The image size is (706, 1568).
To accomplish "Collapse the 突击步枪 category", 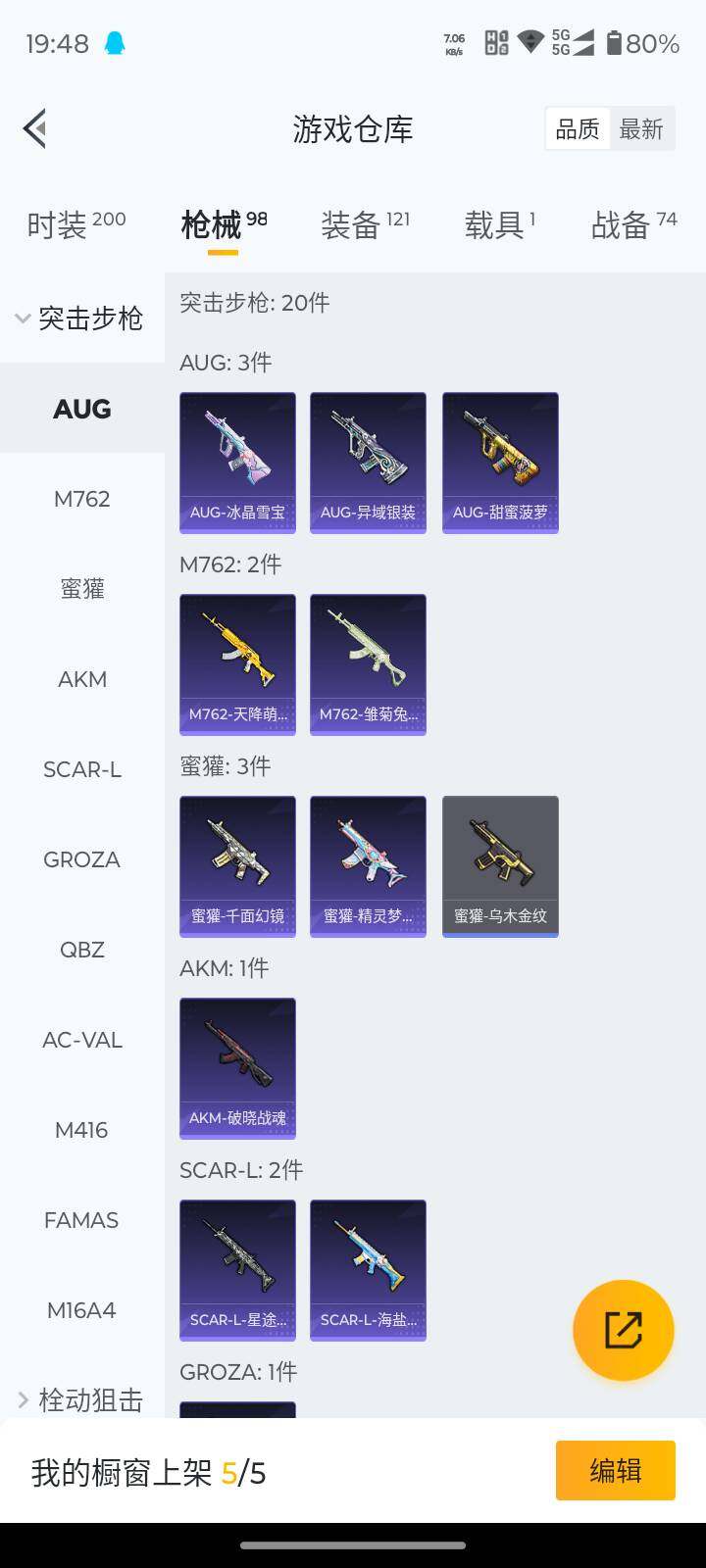I will pyautogui.click(x=81, y=318).
